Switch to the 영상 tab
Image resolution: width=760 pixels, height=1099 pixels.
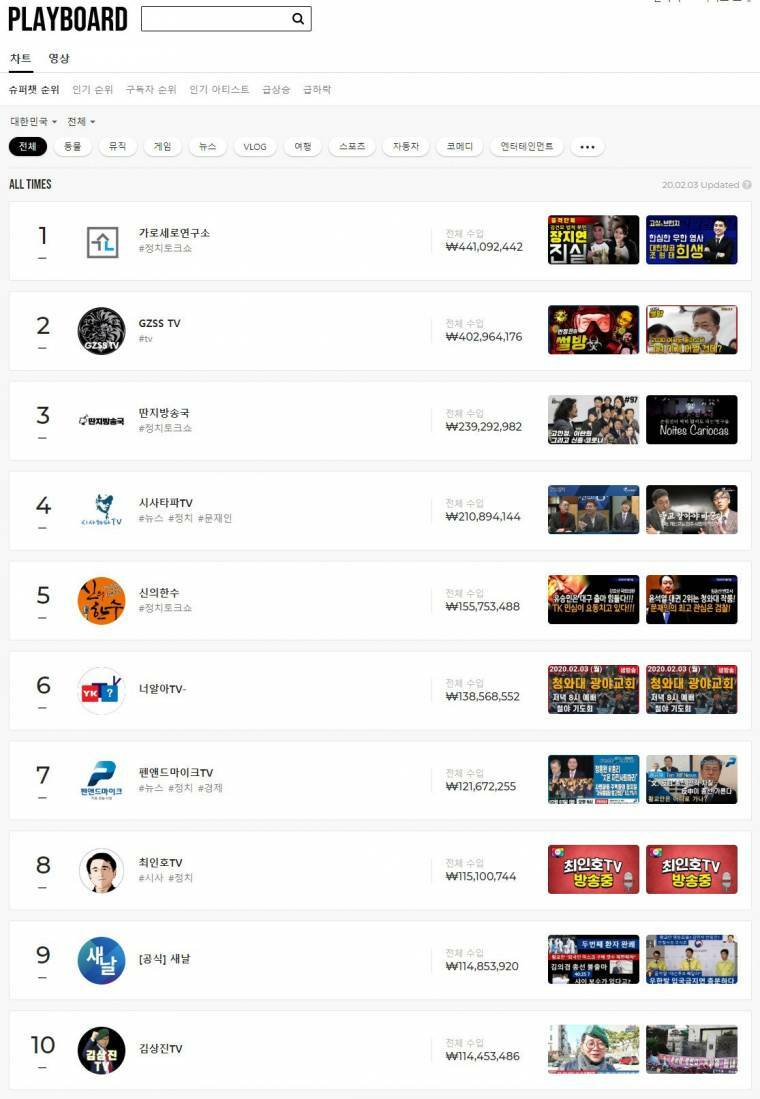[59, 58]
